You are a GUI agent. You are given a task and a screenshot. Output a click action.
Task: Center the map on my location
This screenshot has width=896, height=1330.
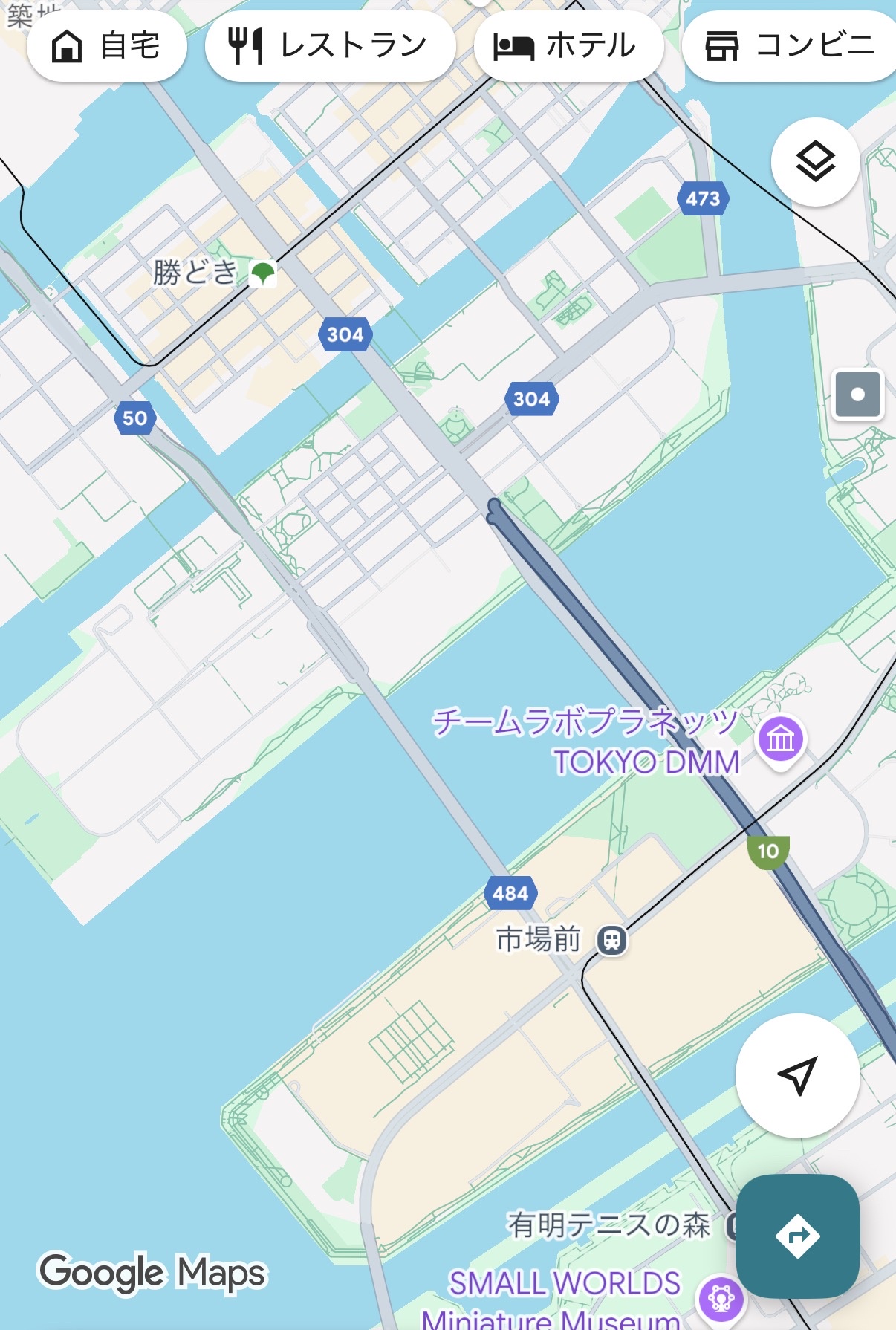tap(797, 1075)
